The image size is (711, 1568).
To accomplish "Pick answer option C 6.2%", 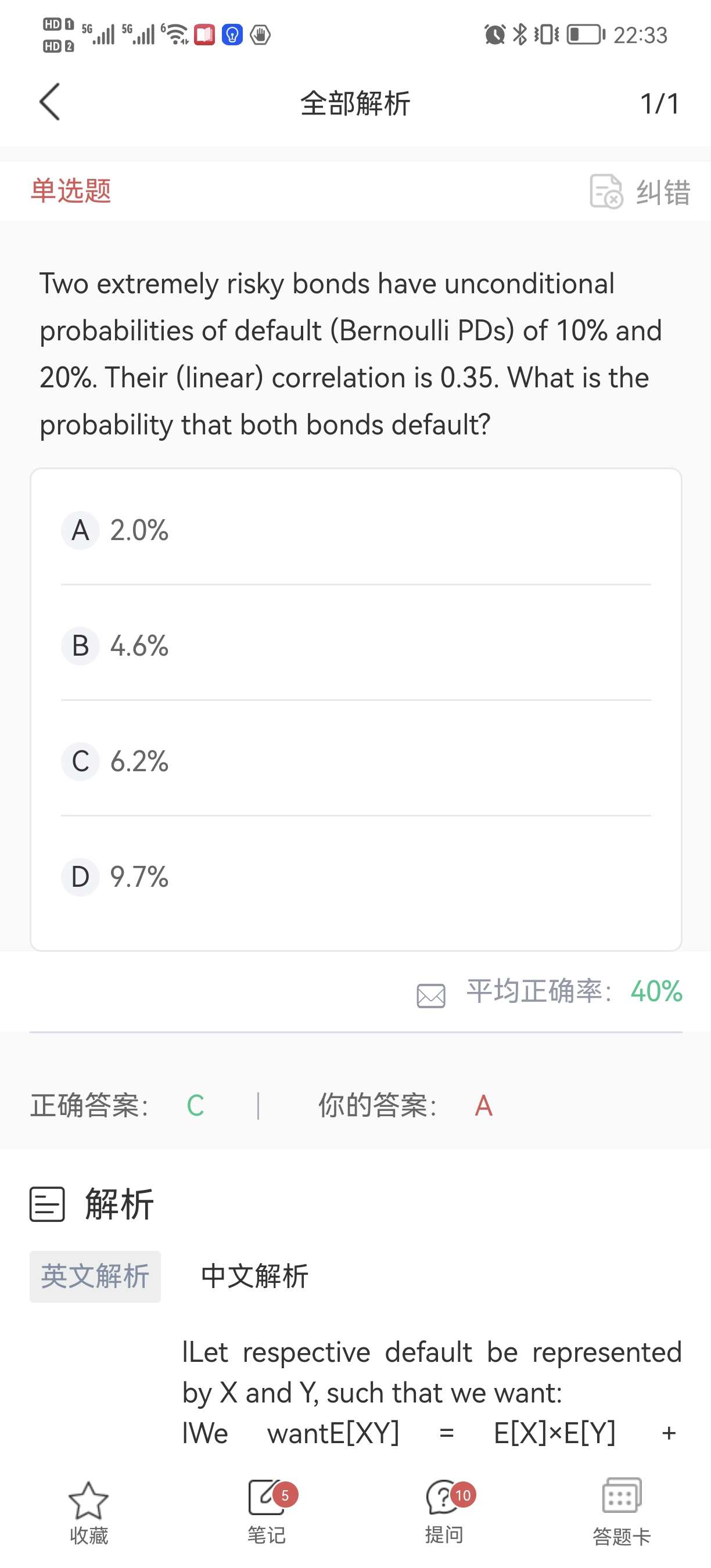I will [116, 761].
